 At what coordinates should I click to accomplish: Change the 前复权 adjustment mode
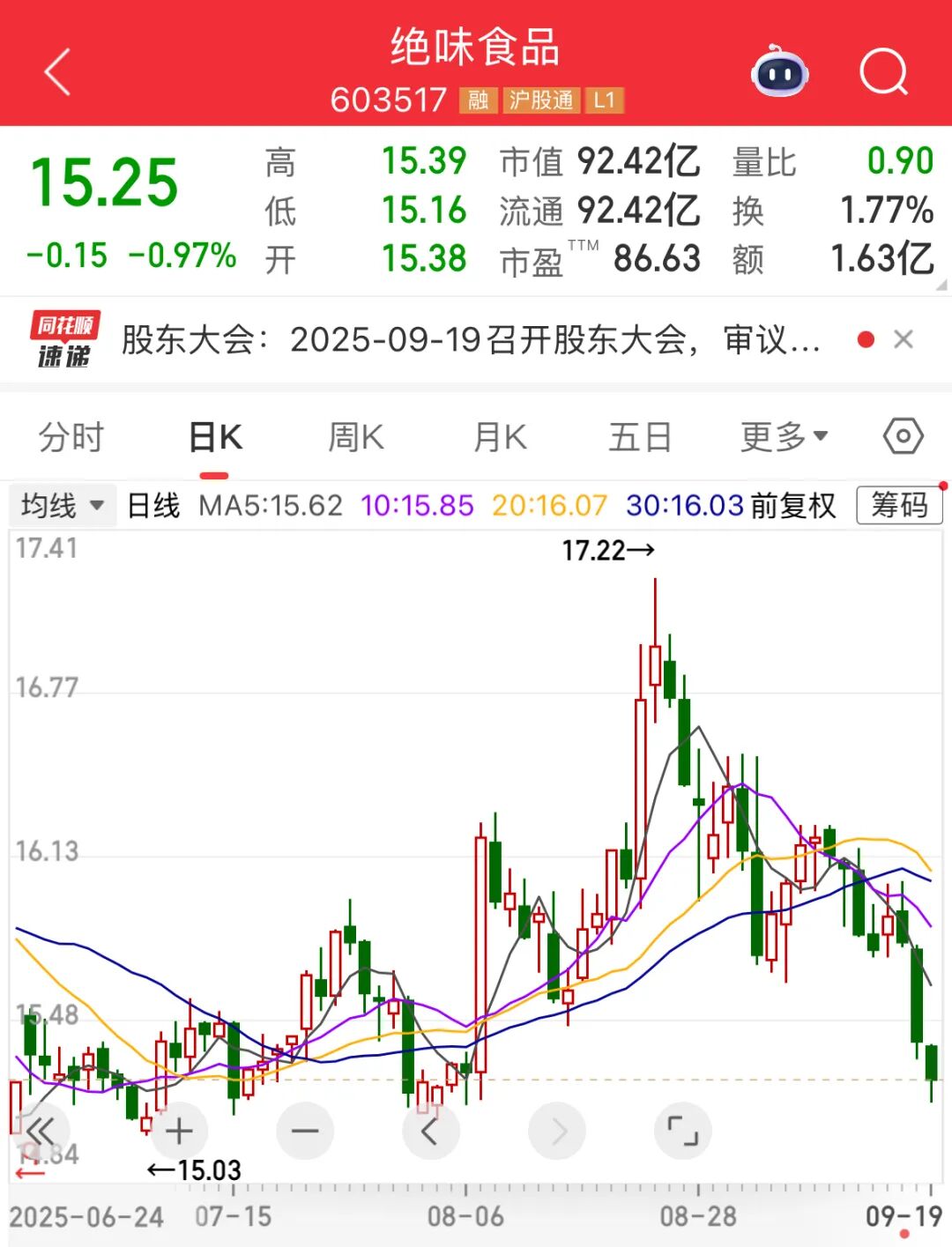click(x=793, y=506)
